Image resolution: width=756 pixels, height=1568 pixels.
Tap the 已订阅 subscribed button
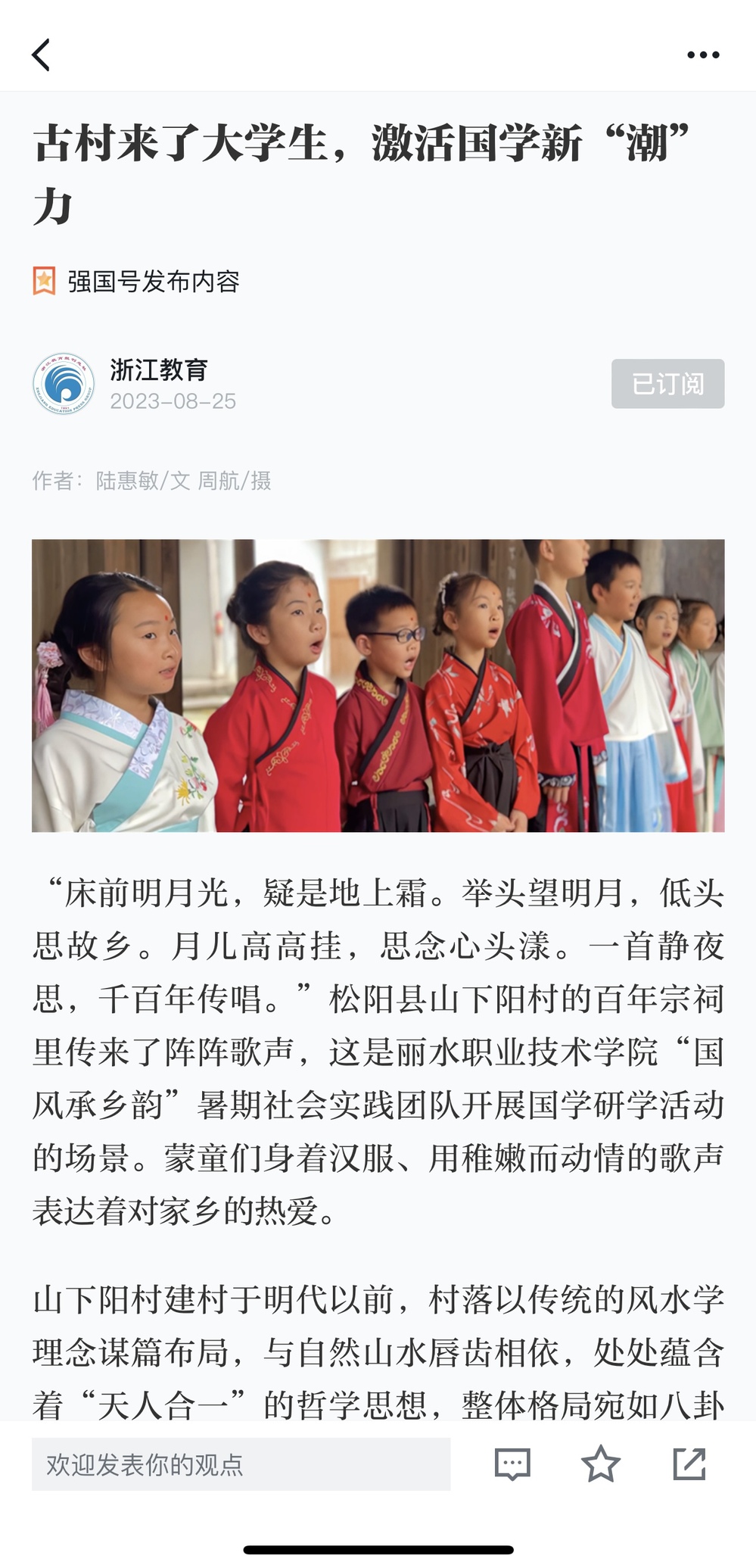coord(667,384)
